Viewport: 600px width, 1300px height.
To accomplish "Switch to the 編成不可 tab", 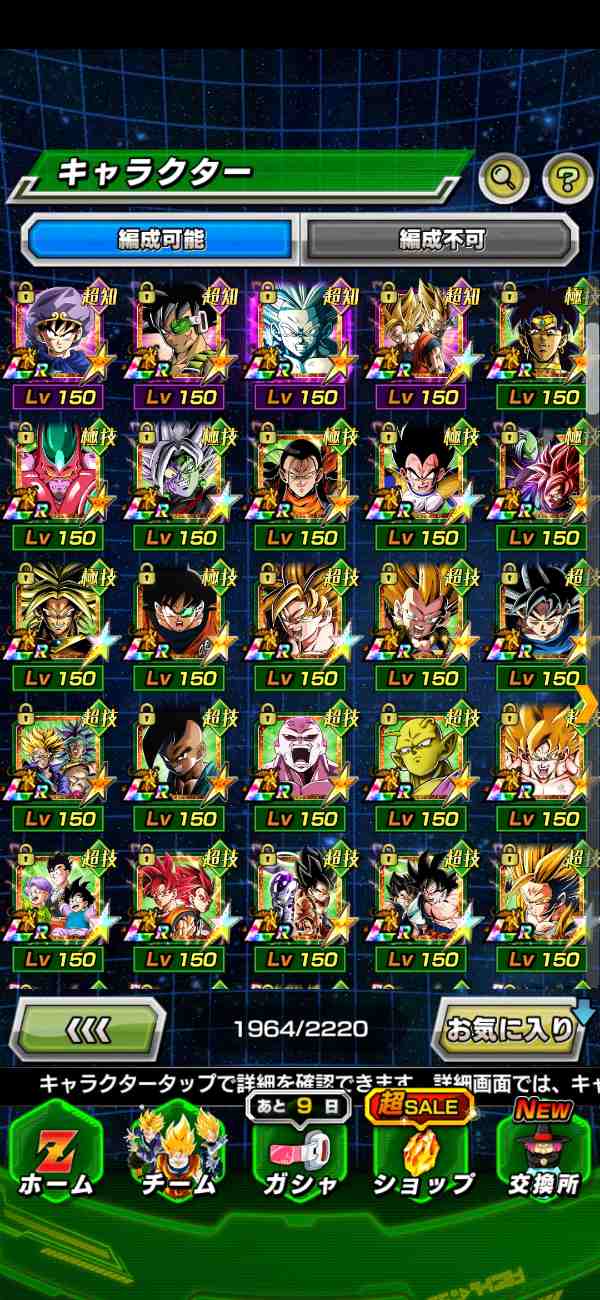I will point(441,239).
